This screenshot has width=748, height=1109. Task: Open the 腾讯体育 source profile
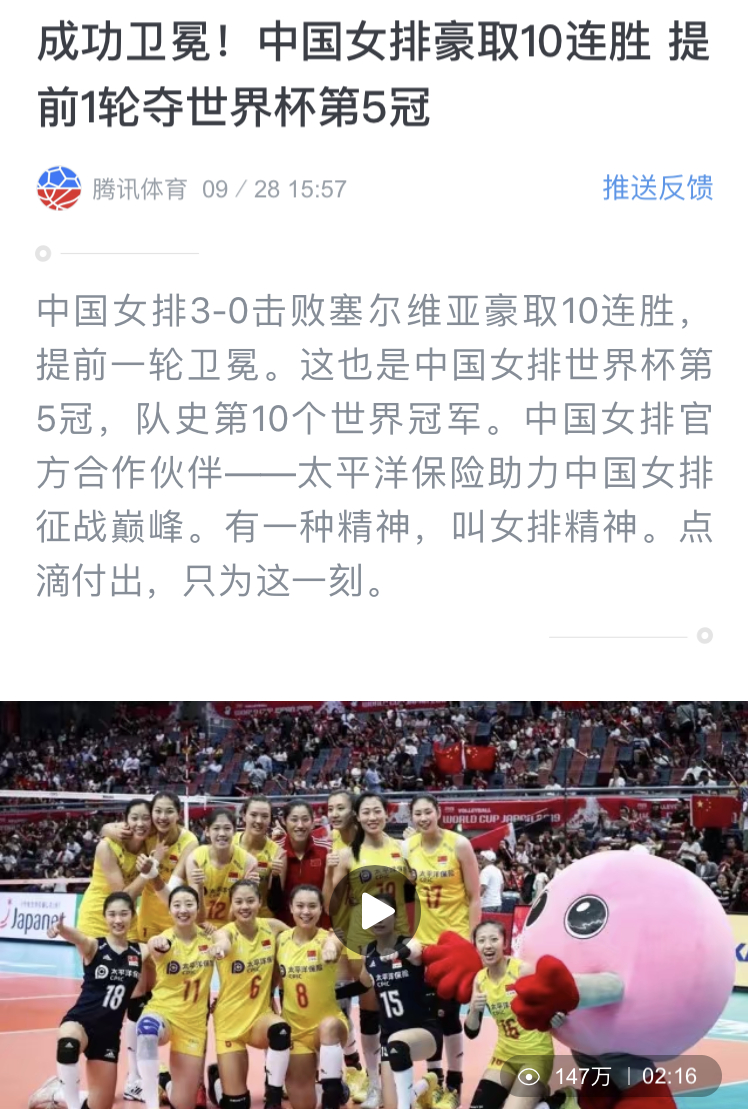pyautogui.click(x=139, y=189)
